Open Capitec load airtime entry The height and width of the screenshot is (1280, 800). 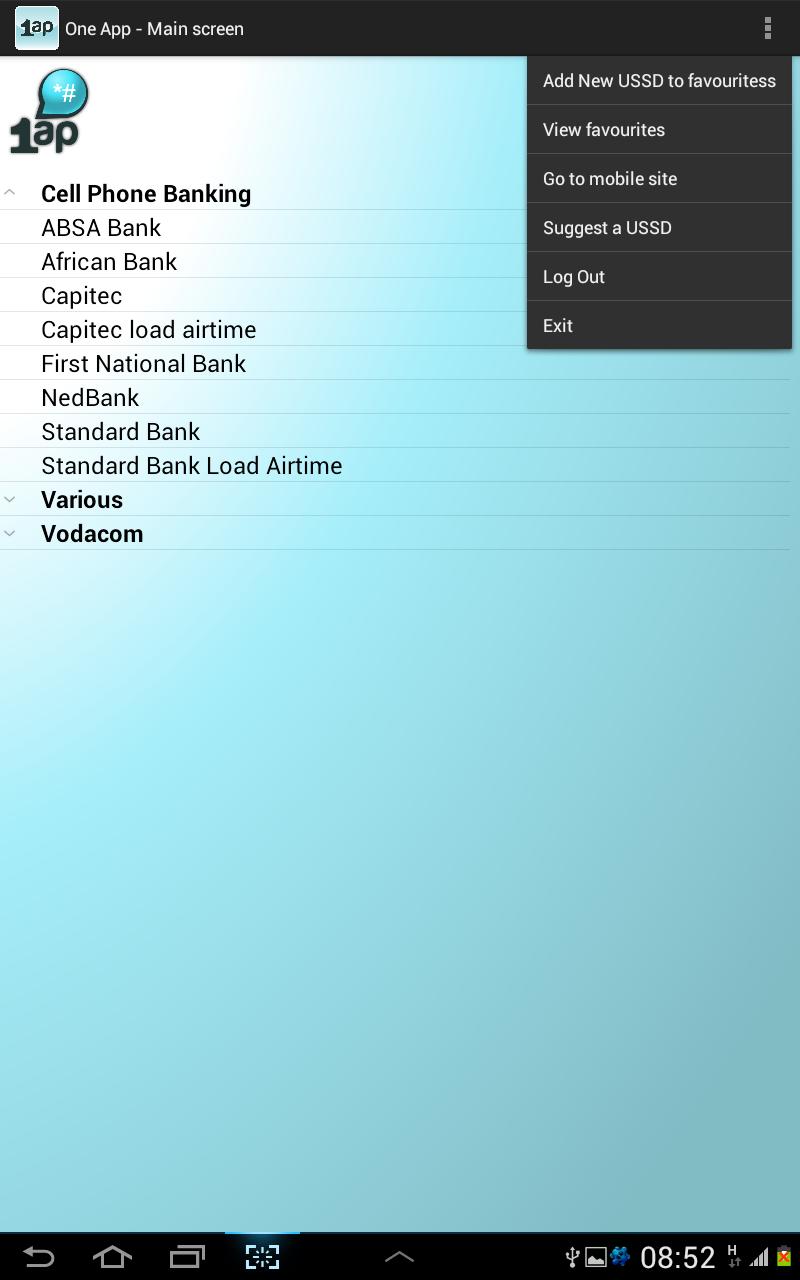[x=149, y=330]
